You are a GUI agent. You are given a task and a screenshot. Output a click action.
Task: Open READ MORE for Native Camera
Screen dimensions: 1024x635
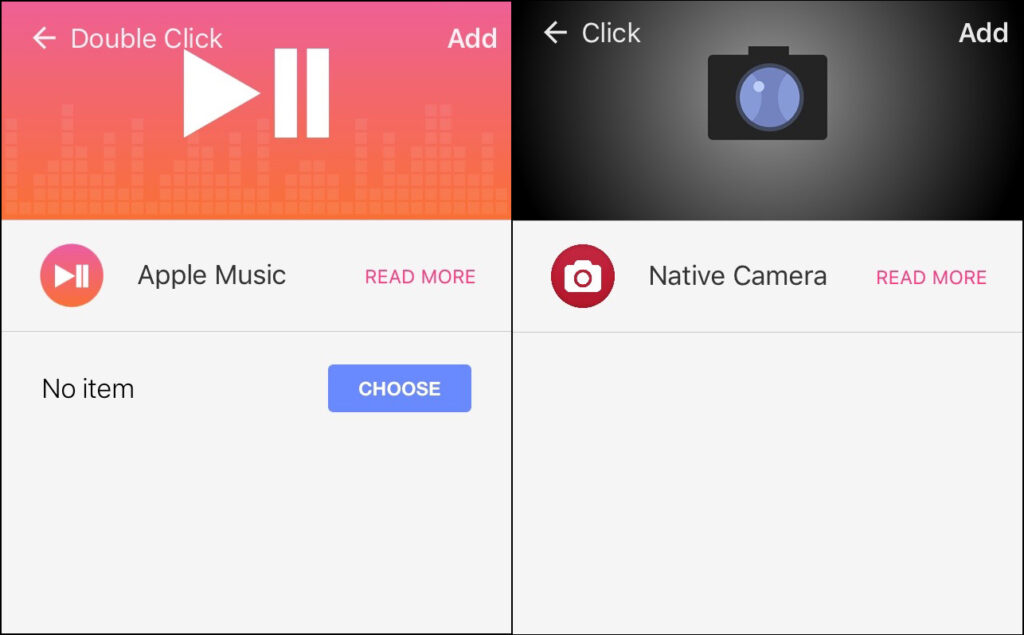click(931, 278)
